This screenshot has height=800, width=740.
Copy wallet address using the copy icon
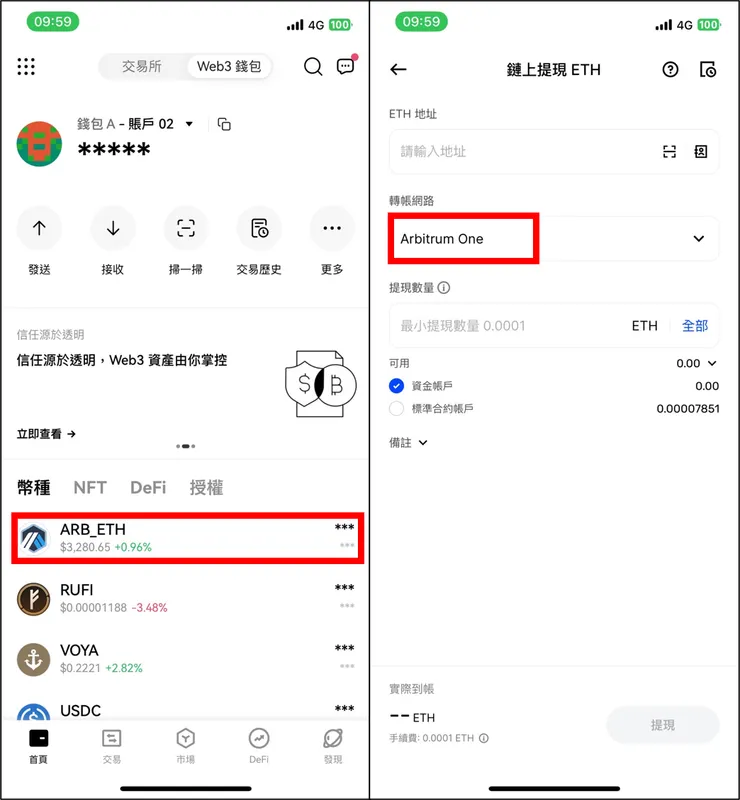[223, 124]
